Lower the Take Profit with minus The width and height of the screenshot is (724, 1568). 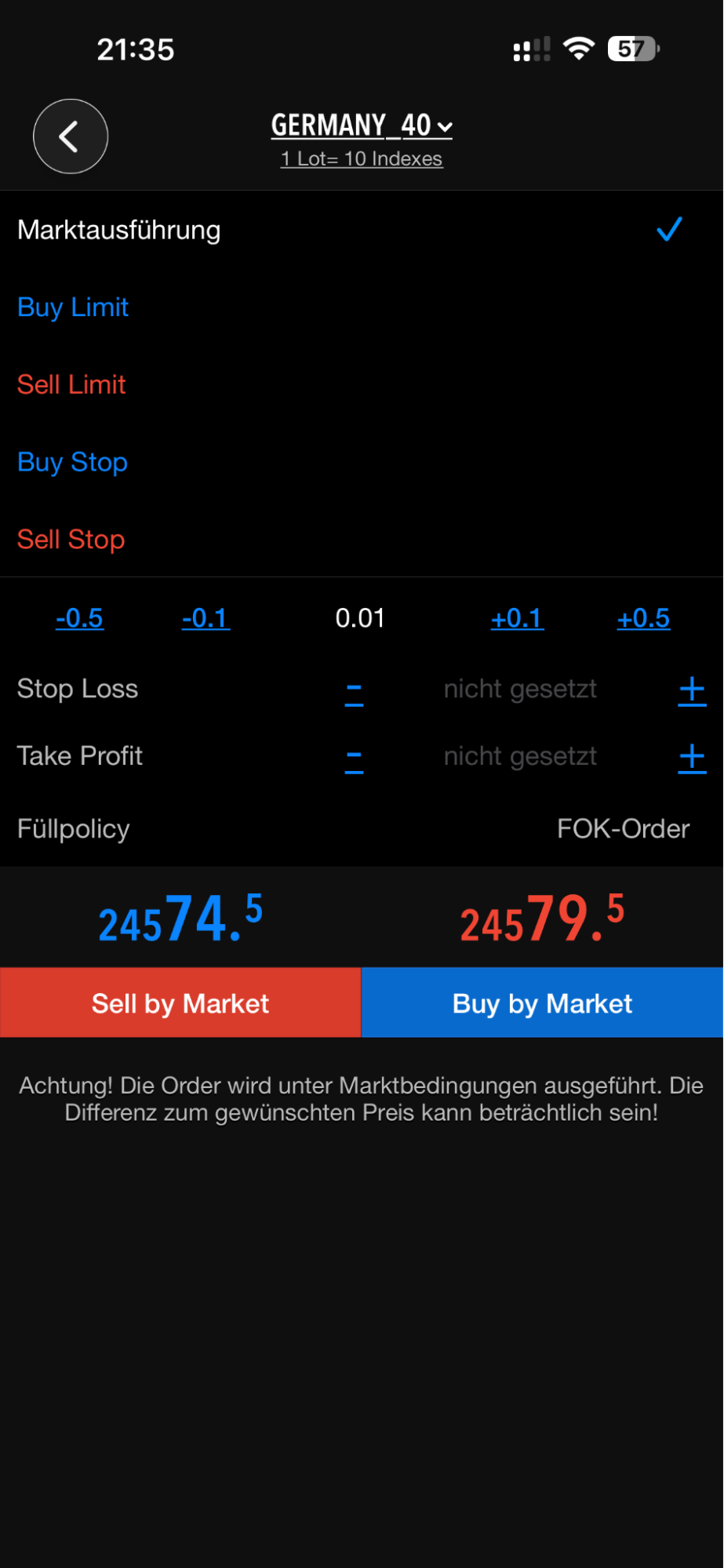point(354,758)
